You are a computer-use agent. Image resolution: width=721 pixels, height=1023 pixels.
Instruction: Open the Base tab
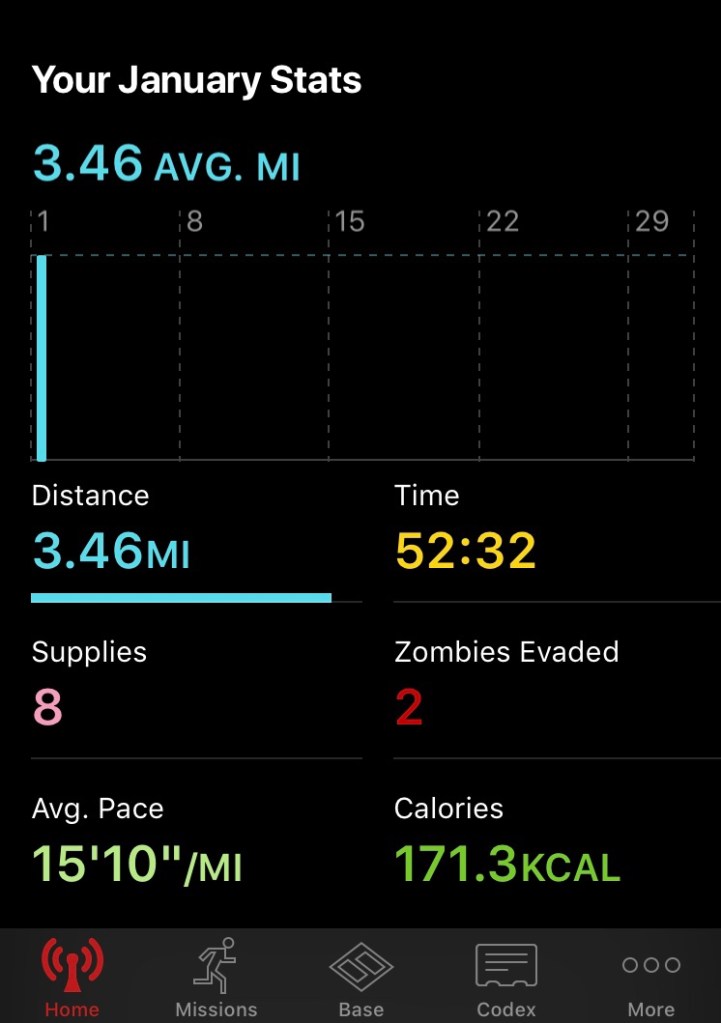tap(361, 976)
